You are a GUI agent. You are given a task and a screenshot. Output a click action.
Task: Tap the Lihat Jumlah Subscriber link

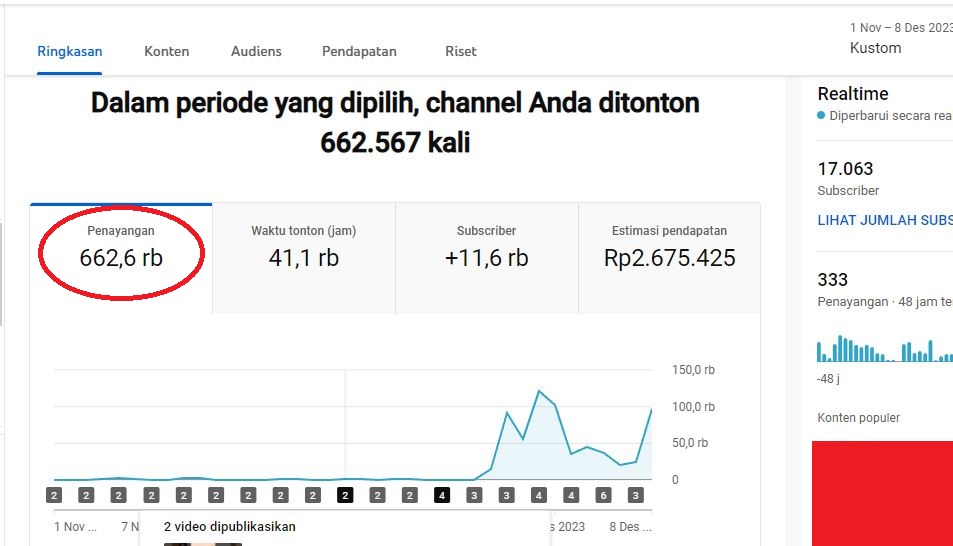(x=885, y=220)
